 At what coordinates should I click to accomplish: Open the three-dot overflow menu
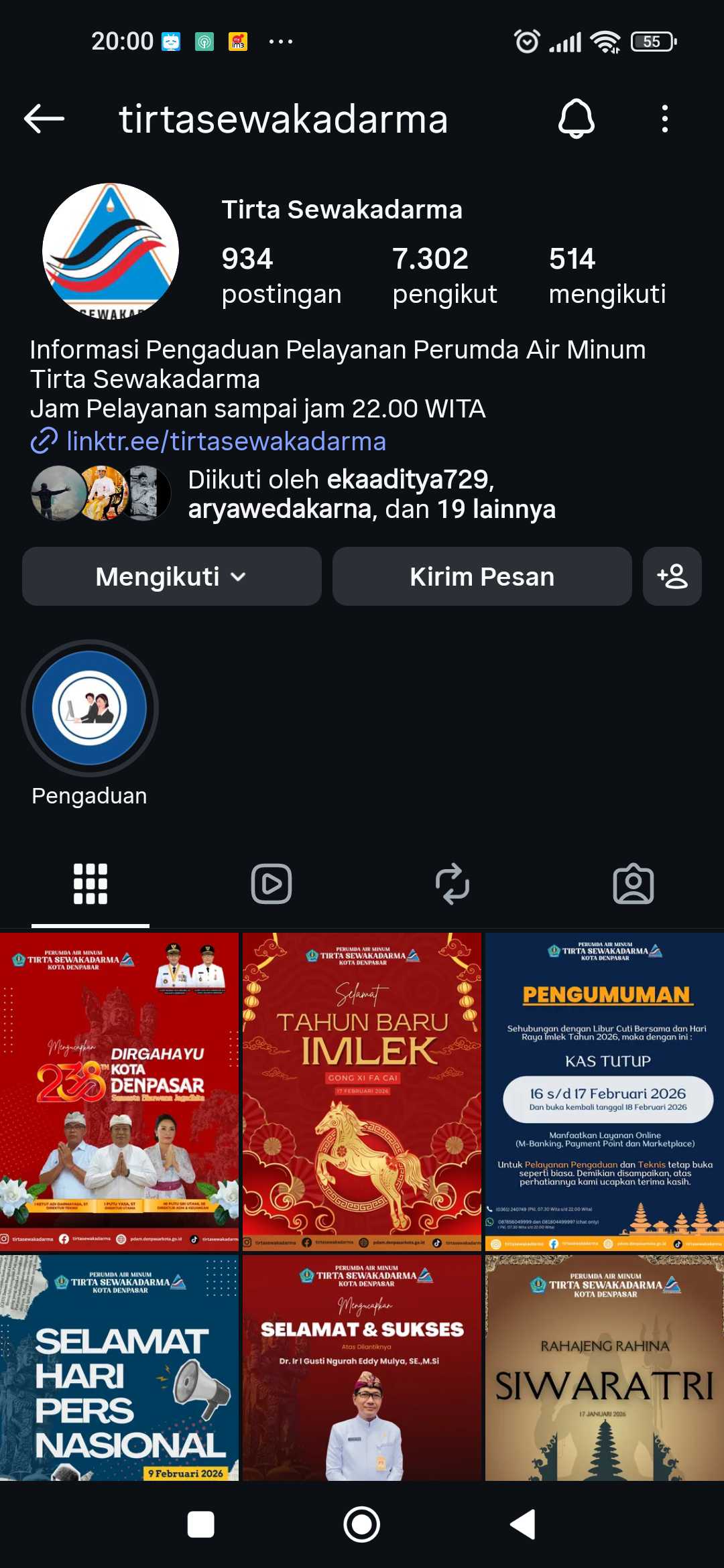pos(664,119)
